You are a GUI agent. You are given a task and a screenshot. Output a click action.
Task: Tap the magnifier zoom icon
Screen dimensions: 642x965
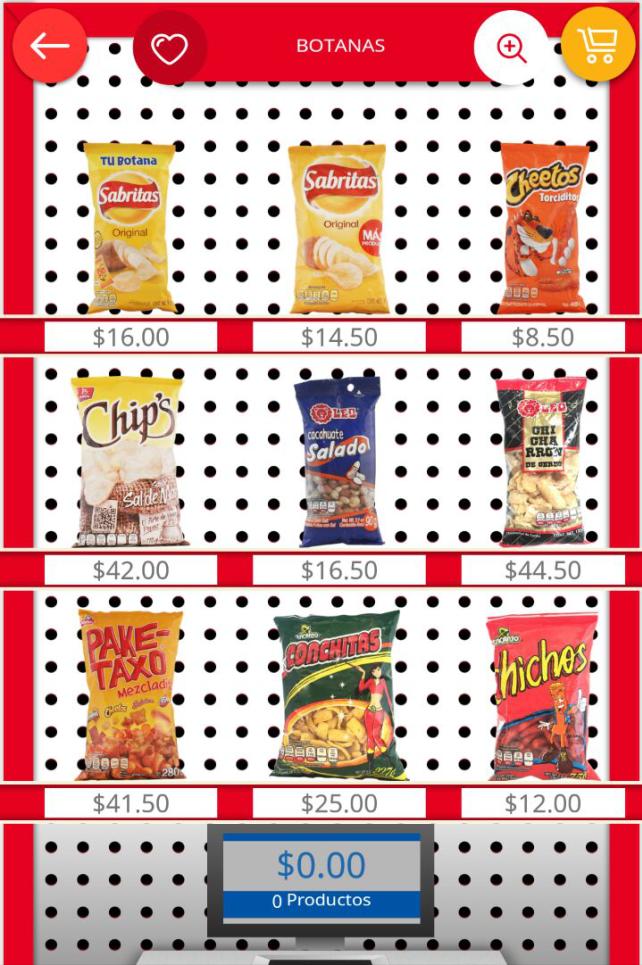click(x=511, y=47)
